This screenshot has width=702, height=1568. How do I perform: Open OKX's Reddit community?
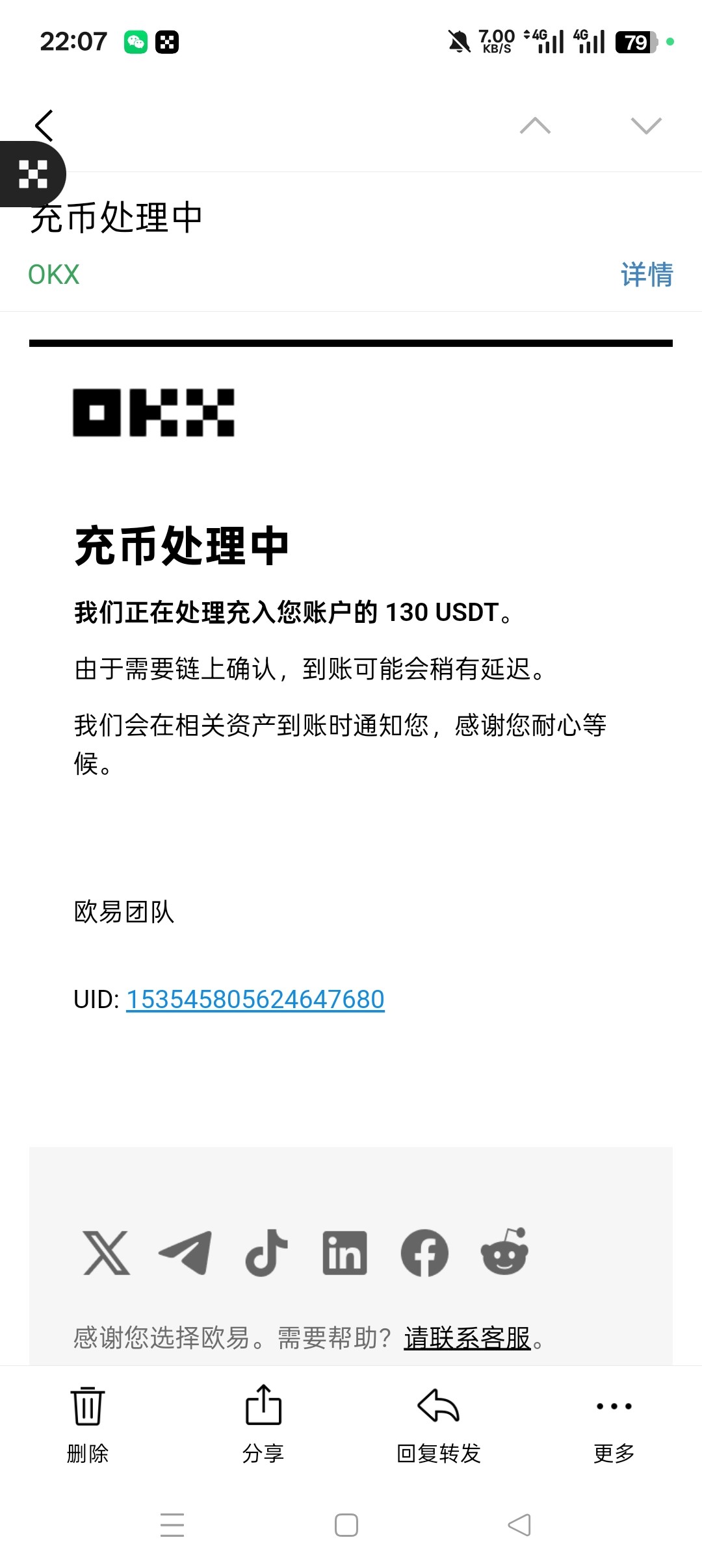click(x=504, y=1253)
